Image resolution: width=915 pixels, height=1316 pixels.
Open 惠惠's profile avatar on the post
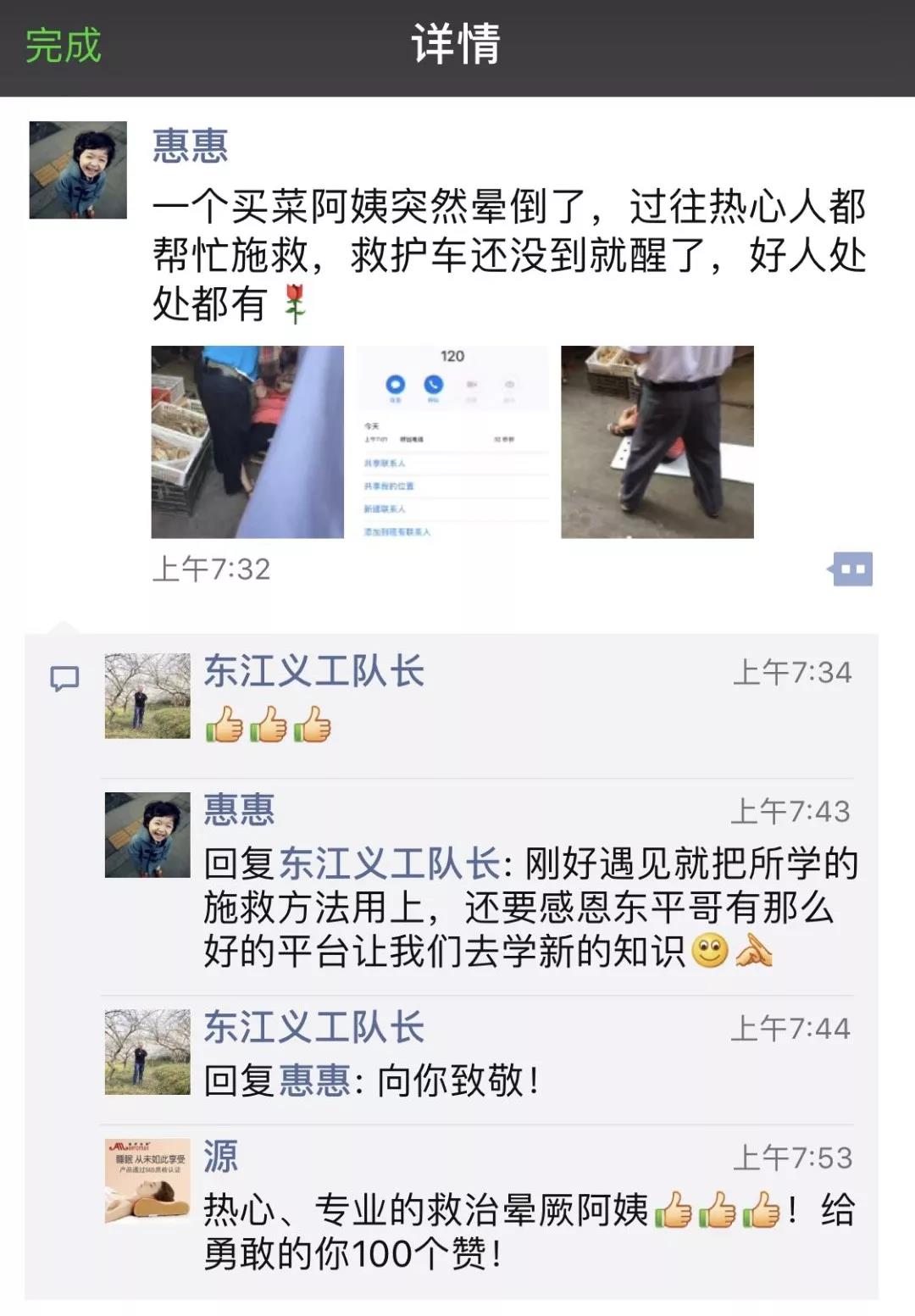click(78, 170)
